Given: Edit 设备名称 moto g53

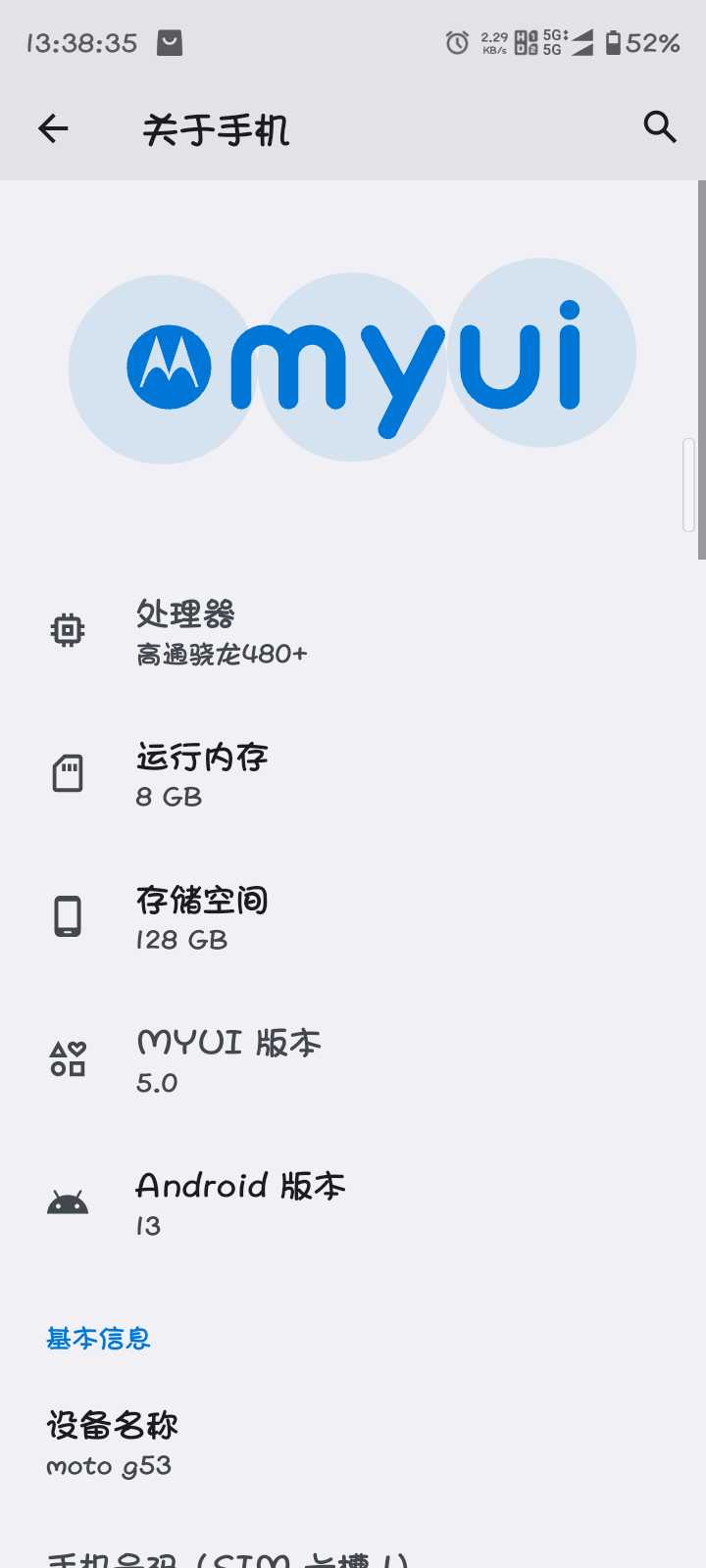Looking at the screenshot, I should [x=353, y=1445].
